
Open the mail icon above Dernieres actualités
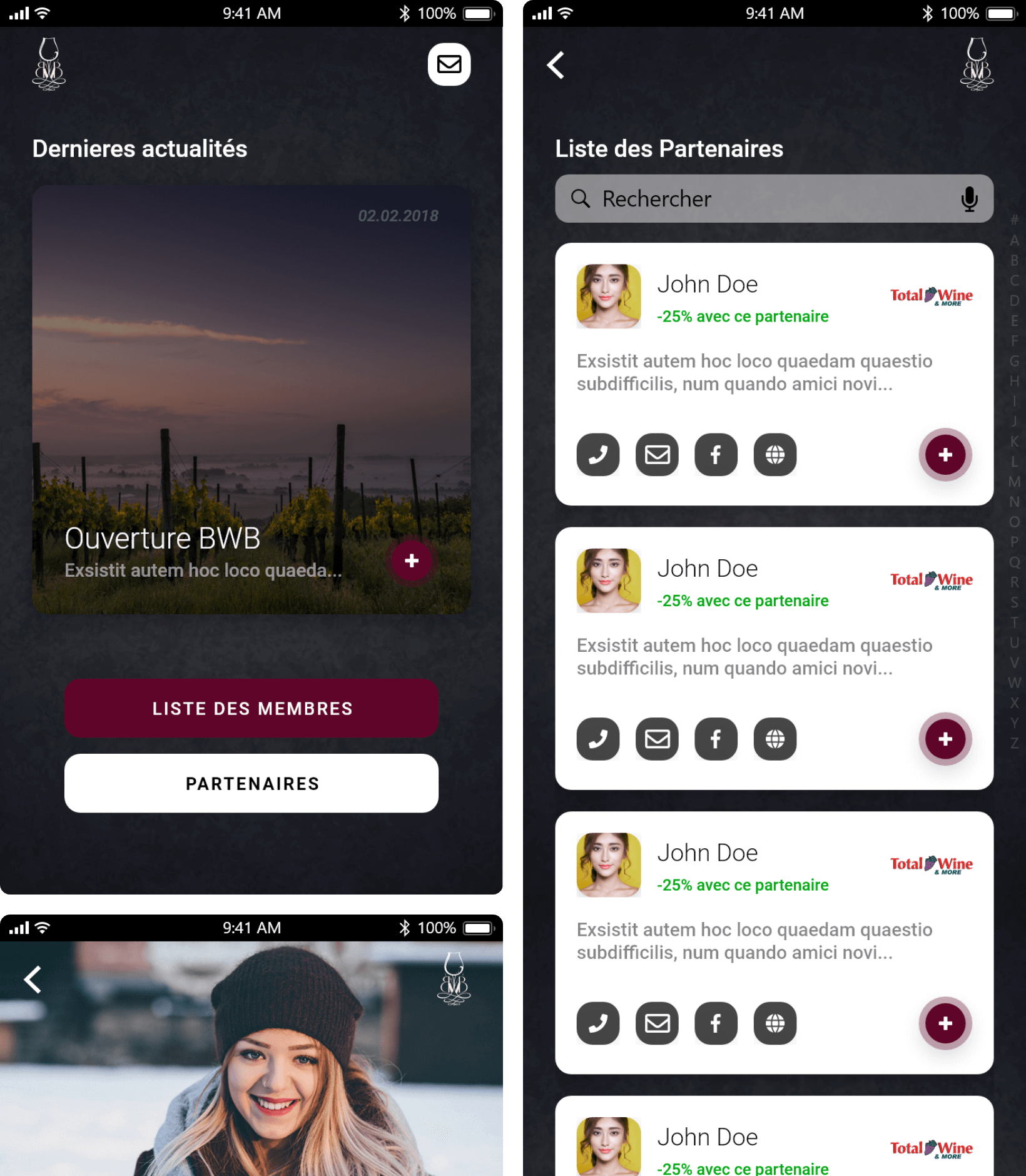coord(449,64)
